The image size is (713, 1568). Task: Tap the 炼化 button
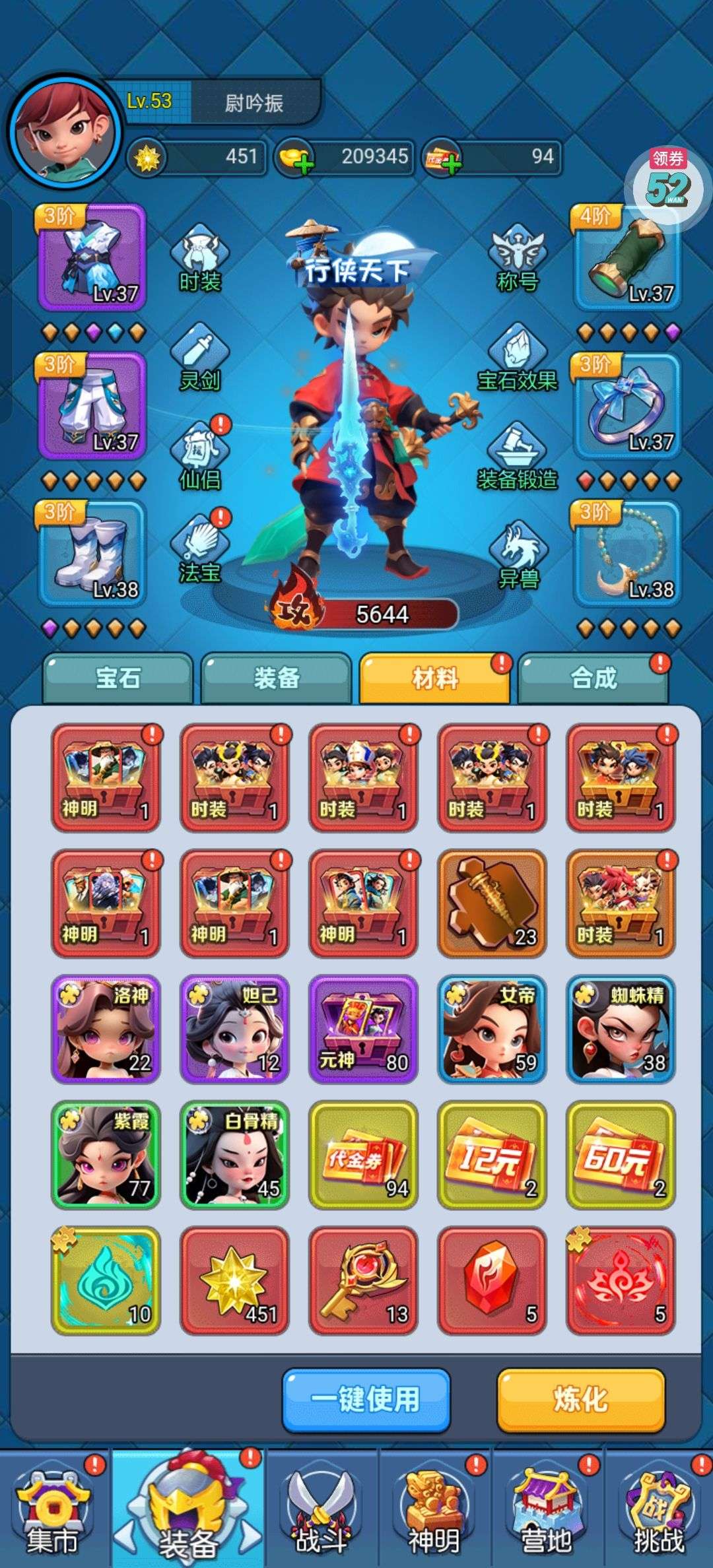click(x=580, y=1399)
